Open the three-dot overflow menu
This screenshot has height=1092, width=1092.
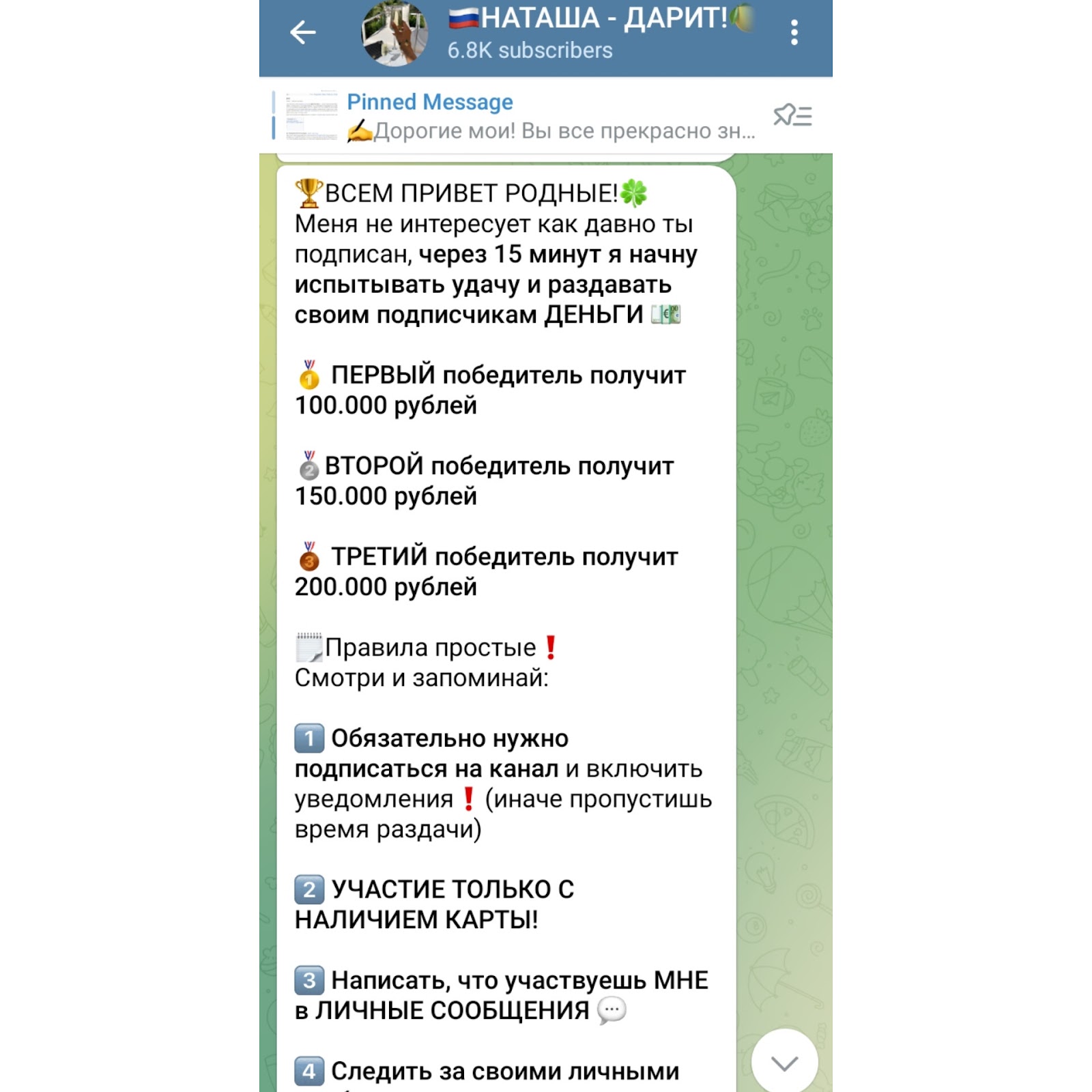pos(794,32)
